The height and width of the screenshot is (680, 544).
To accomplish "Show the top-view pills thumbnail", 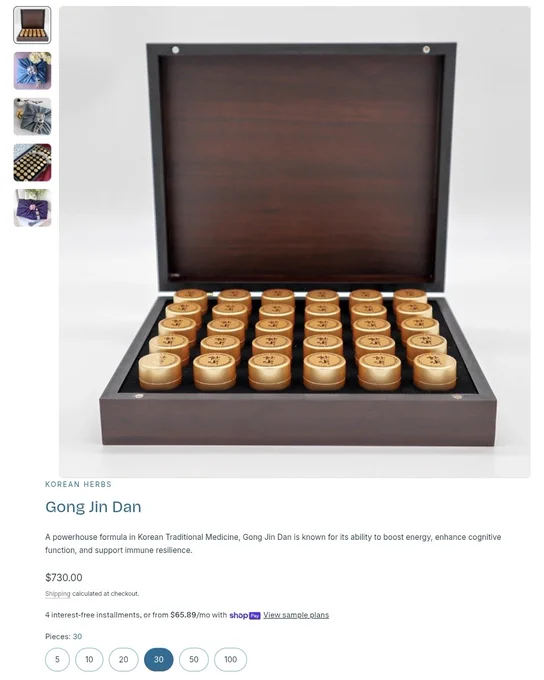I will pos(32,162).
